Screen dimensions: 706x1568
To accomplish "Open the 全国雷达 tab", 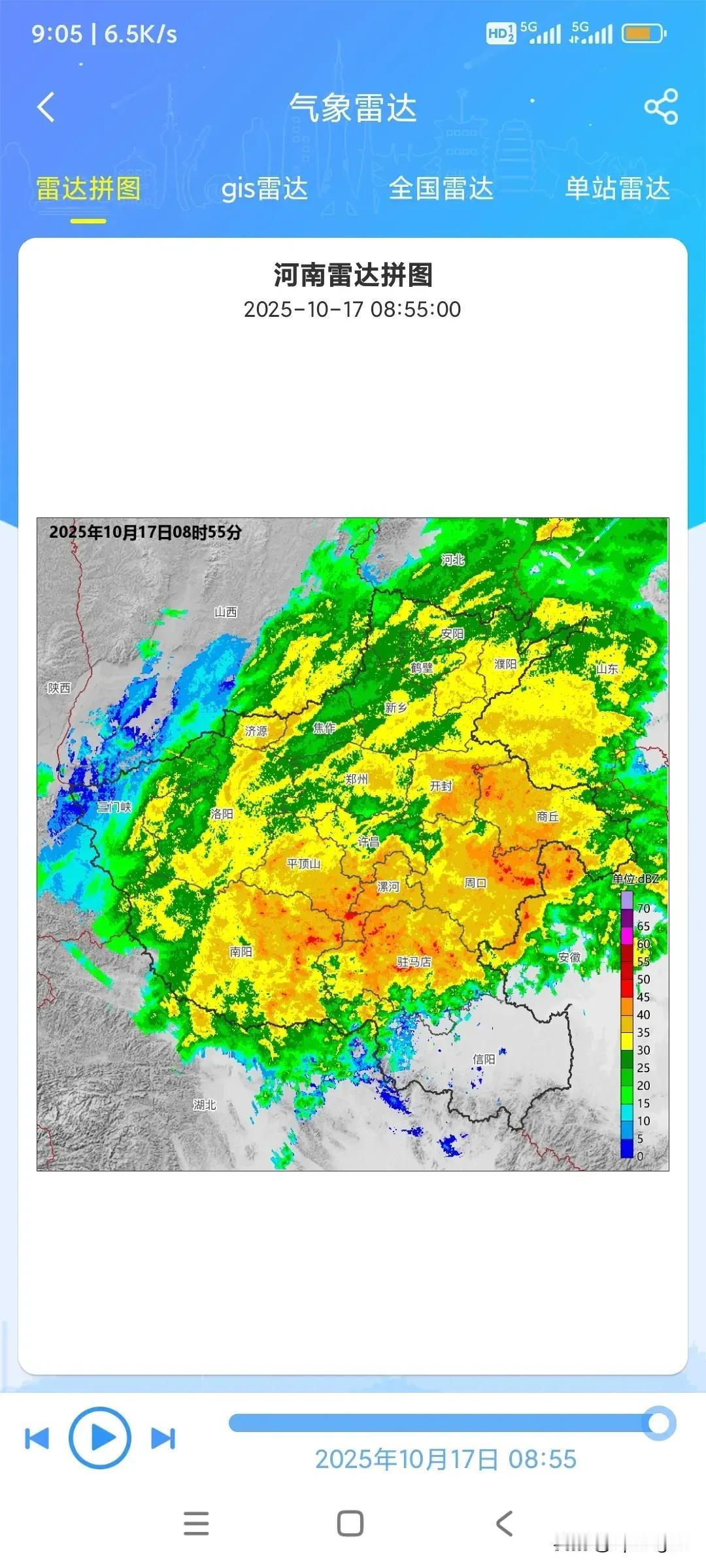I will 441,189.
